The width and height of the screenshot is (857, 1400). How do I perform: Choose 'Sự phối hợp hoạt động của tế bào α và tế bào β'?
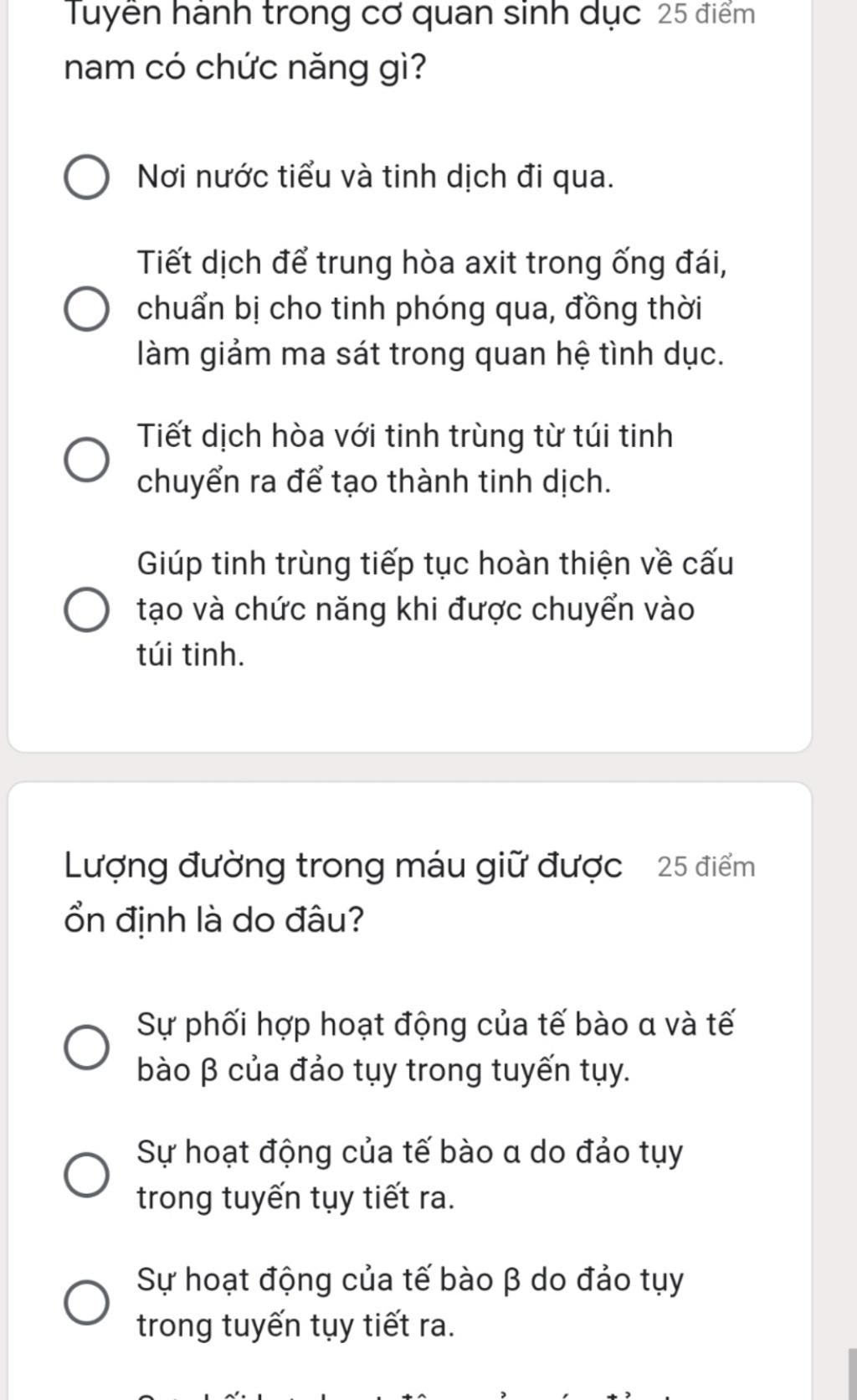pos(86,1047)
